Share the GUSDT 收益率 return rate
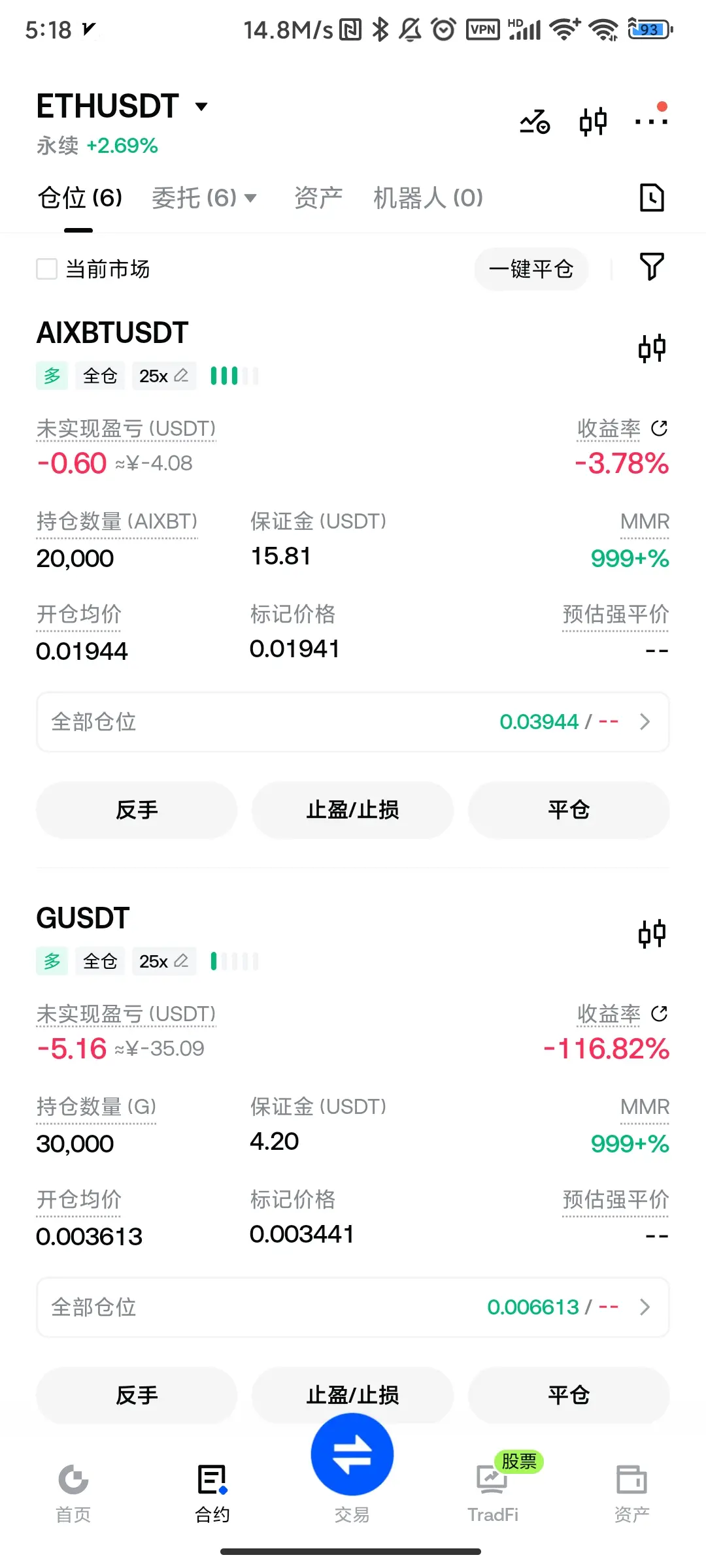The width and height of the screenshot is (706, 1568). tap(660, 1014)
